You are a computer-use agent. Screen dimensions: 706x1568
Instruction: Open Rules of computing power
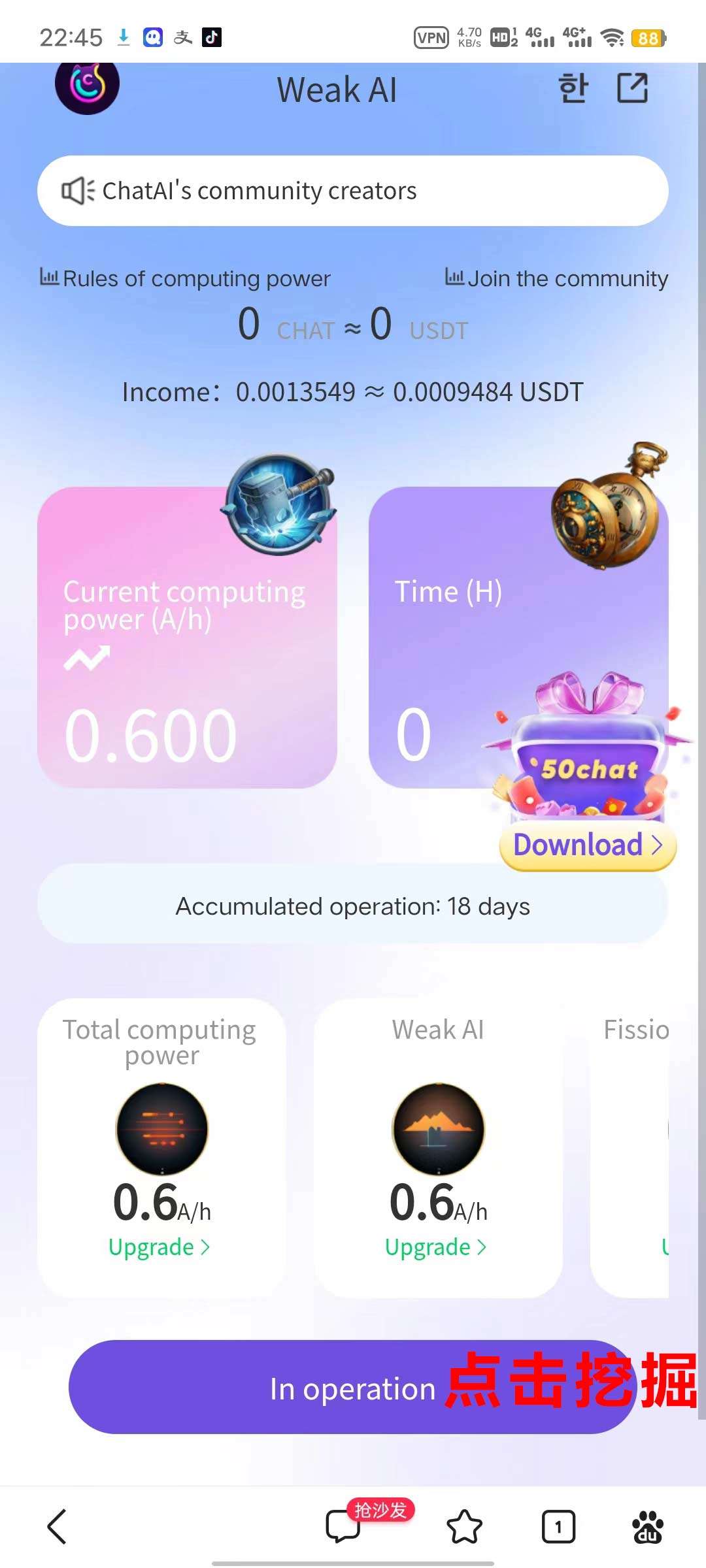(x=186, y=279)
